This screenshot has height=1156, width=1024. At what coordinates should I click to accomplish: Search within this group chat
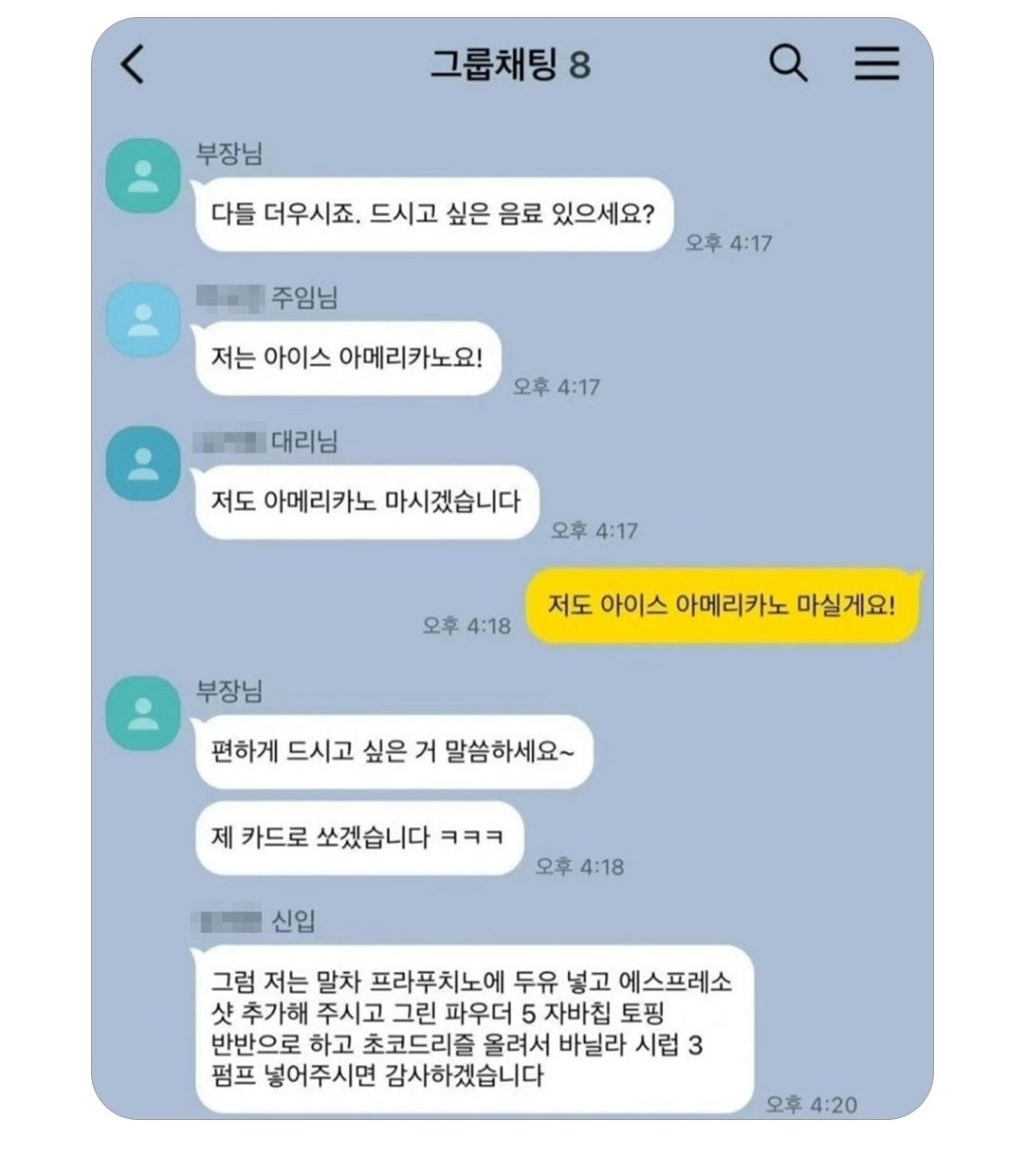coord(788,63)
